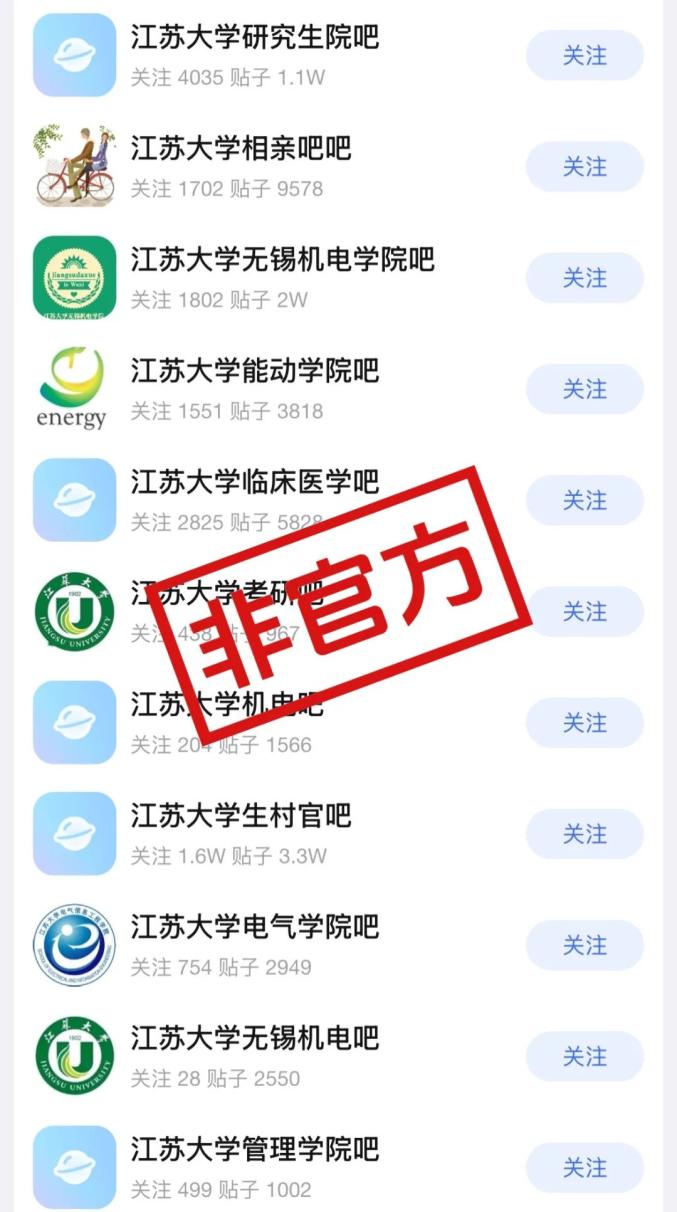
Task: Tap 关注 next to 江苏大学相亲吧吧
Action: point(584,167)
